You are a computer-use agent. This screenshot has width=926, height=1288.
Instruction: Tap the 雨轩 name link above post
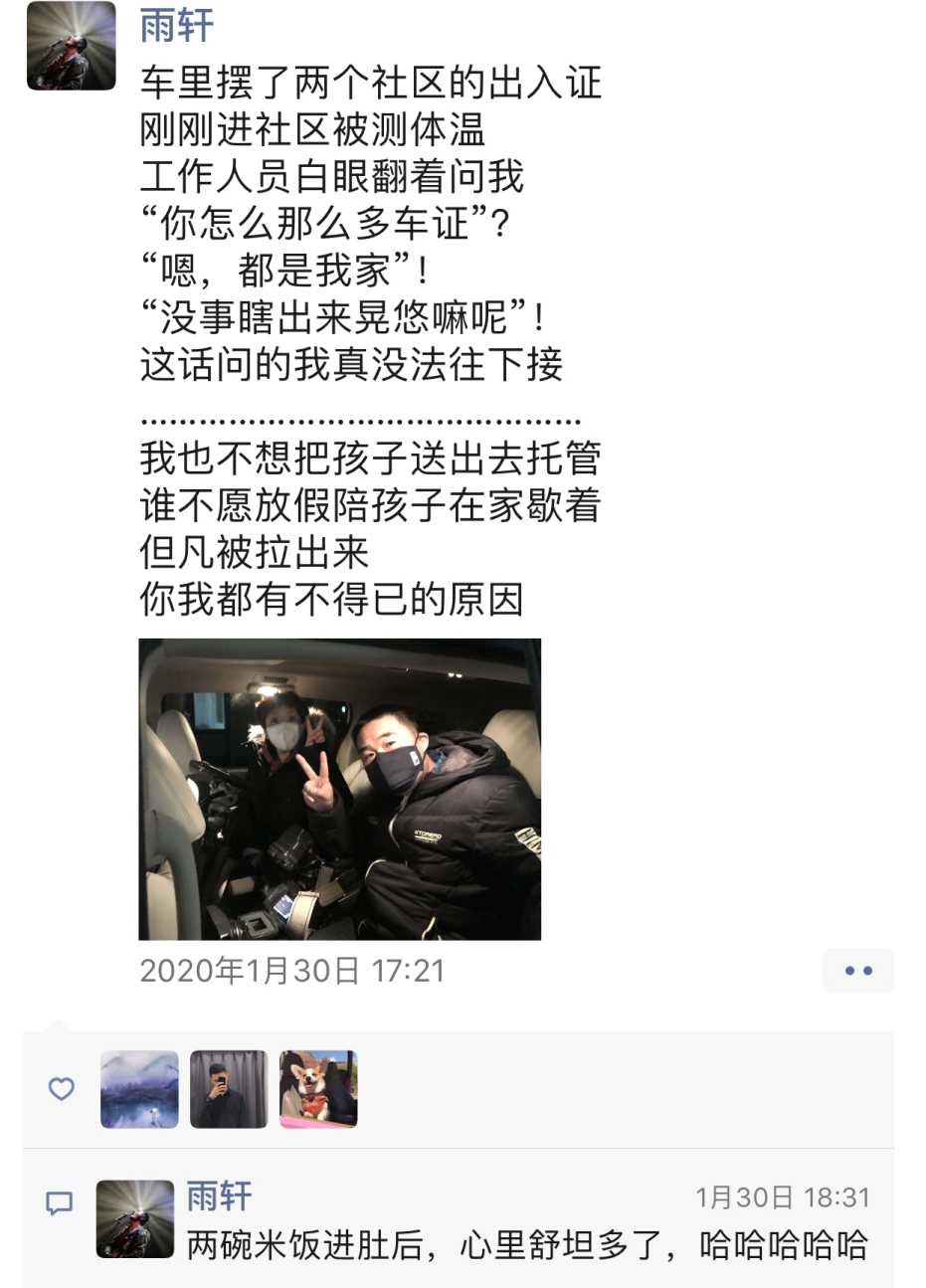pyautogui.click(x=177, y=25)
